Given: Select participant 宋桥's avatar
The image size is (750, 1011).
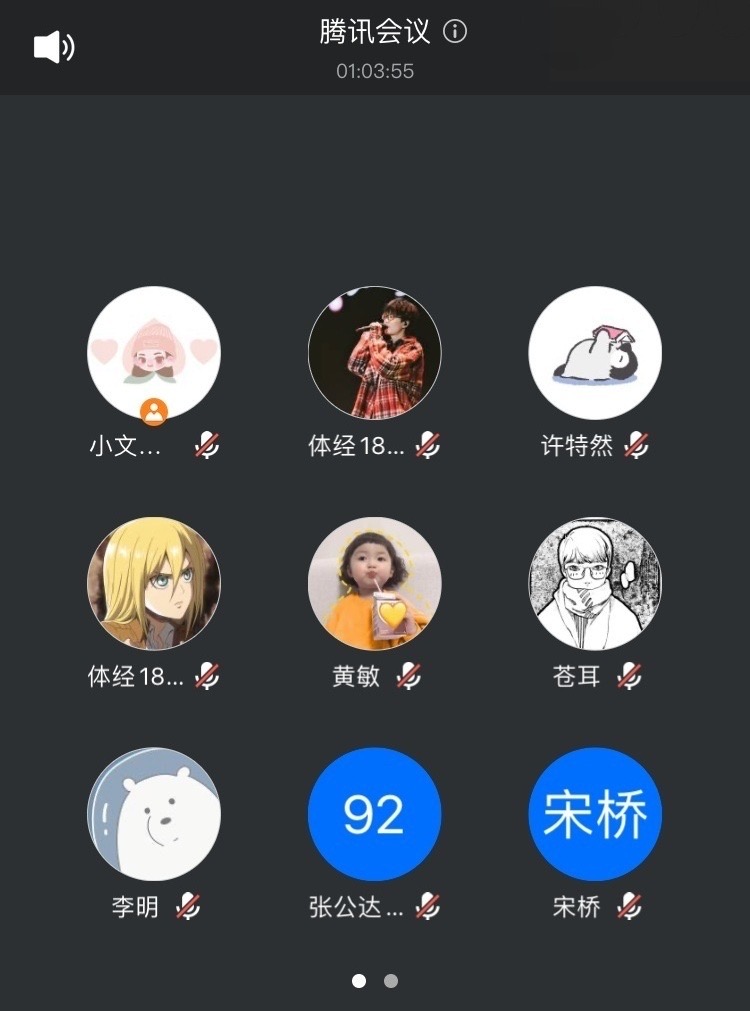Looking at the screenshot, I should (594, 814).
